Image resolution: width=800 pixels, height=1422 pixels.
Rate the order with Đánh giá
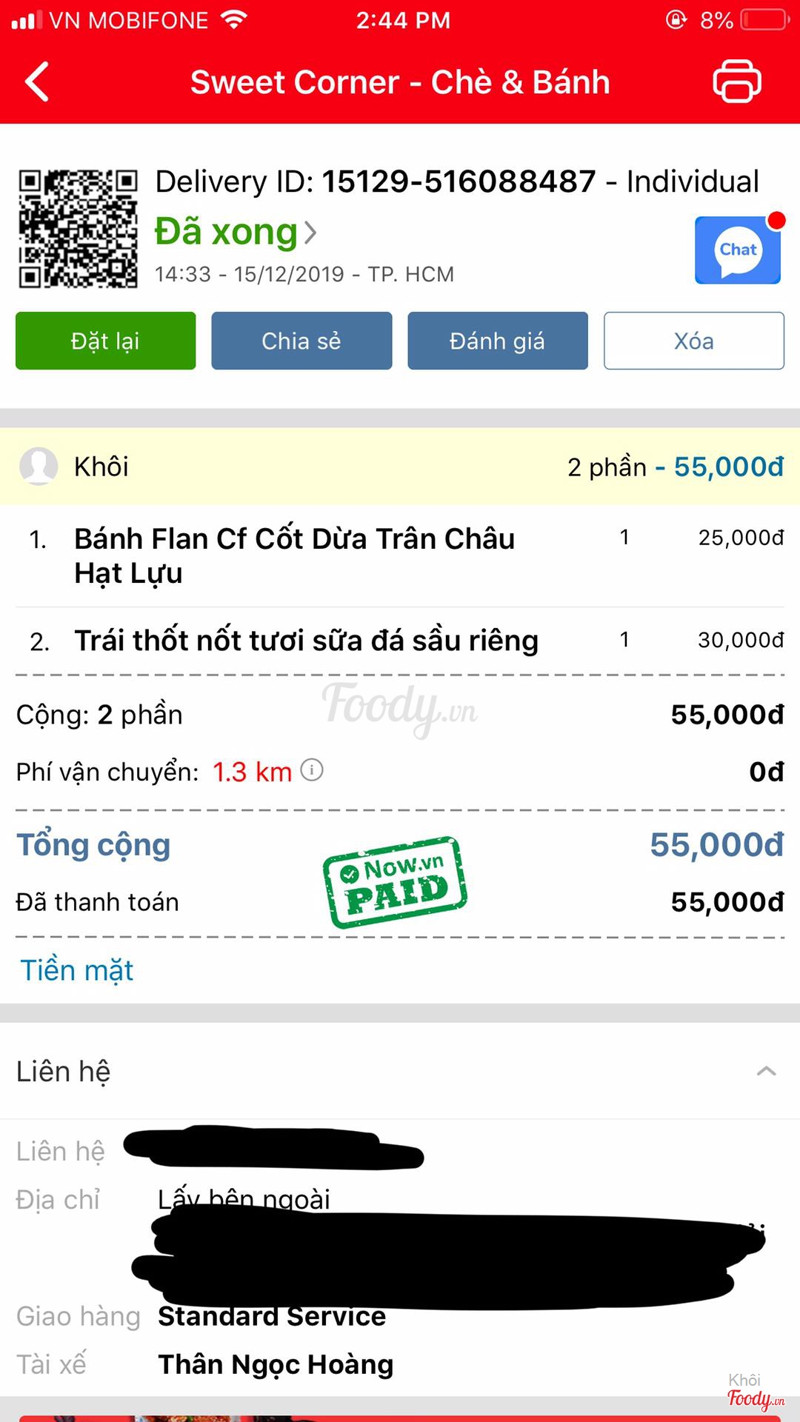(x=497, y=341)
